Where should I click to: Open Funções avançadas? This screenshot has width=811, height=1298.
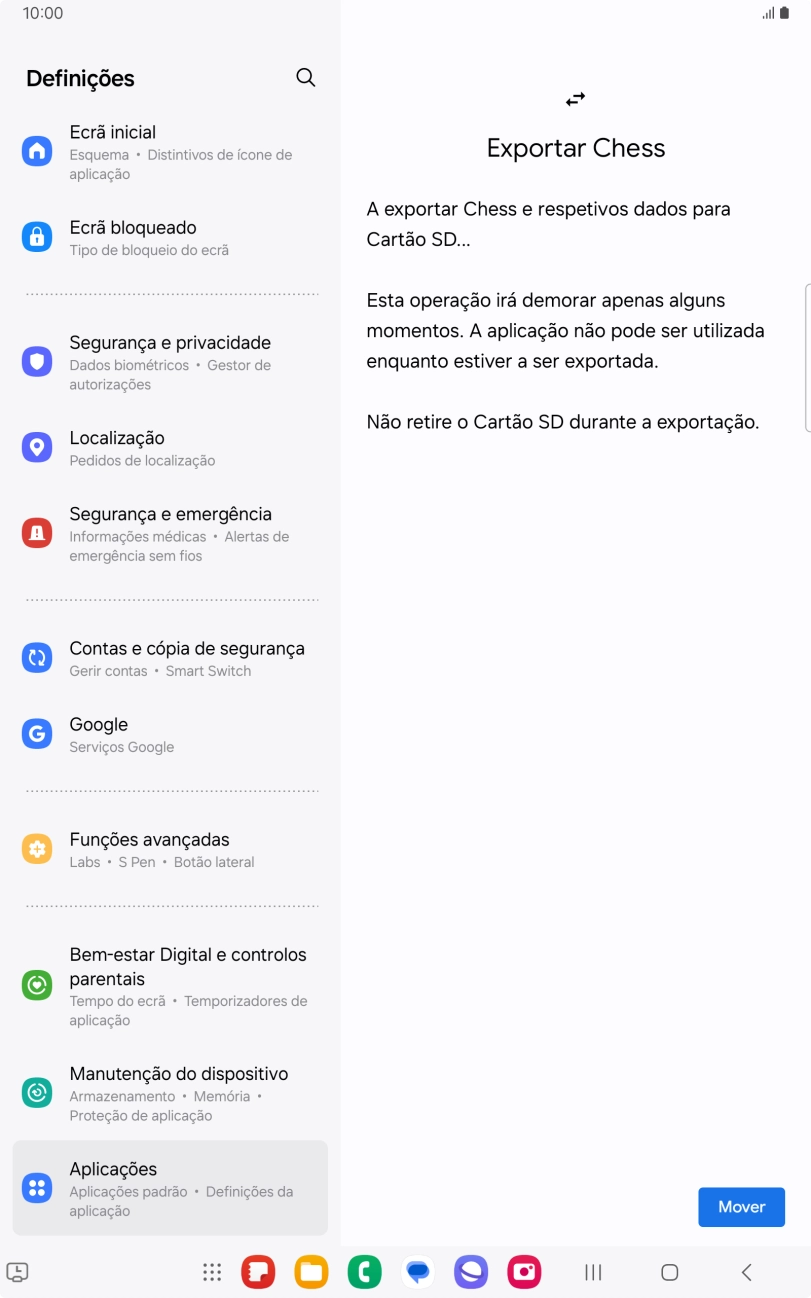pos(170,850)
